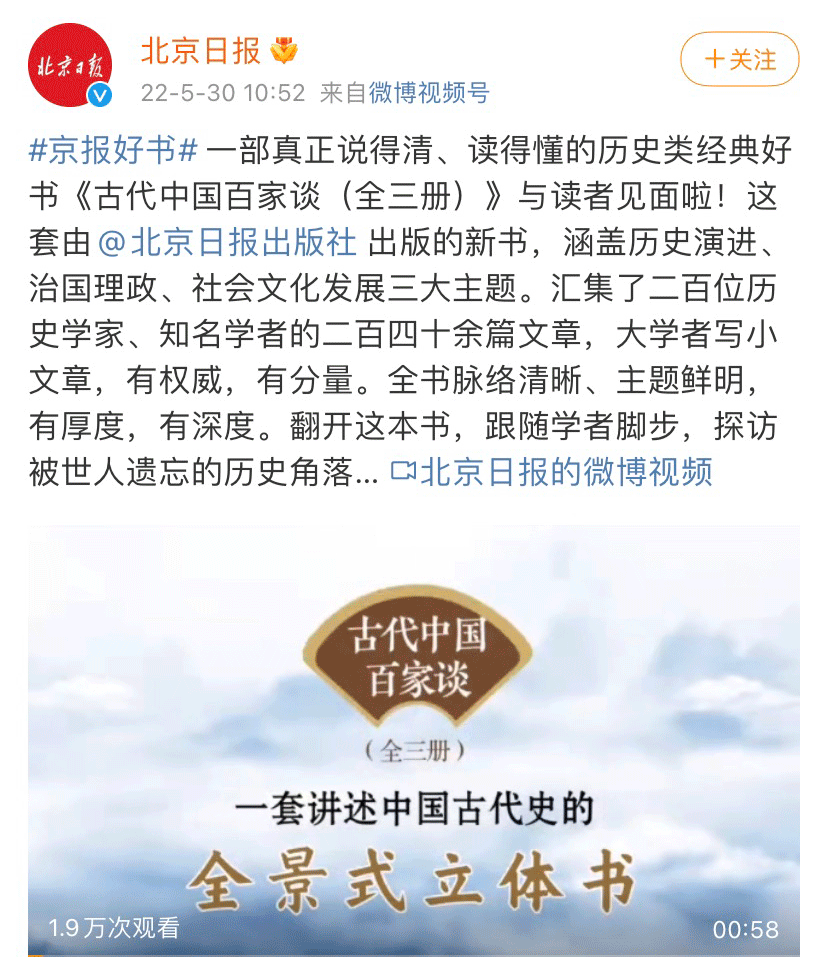
Task: Open the 微博视频号 source link
Action: pyautogui.click(x=429, y=93)
